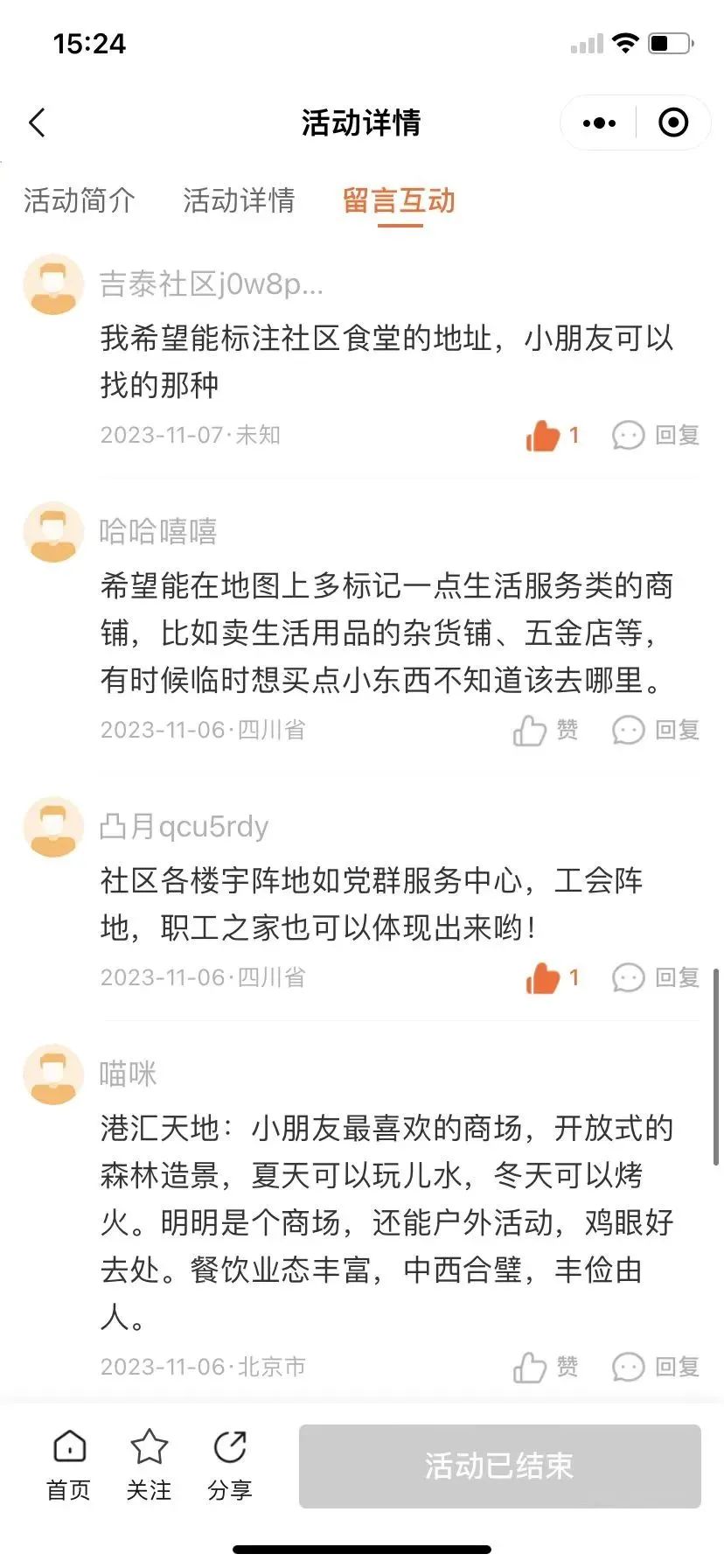Go back using the top-left arrow

[37, 122]
